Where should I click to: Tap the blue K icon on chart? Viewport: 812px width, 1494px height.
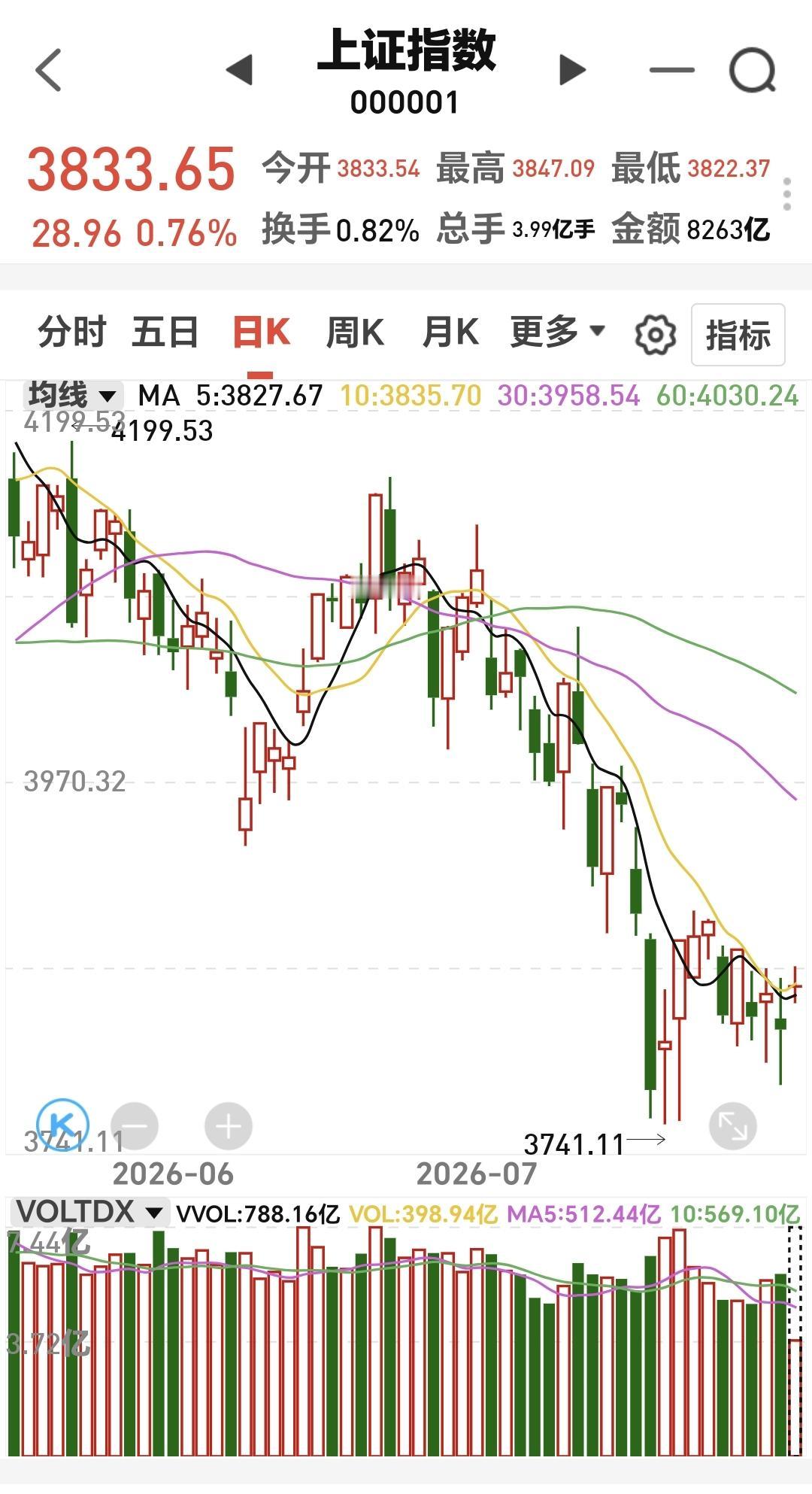click(x=63, y=1124)
